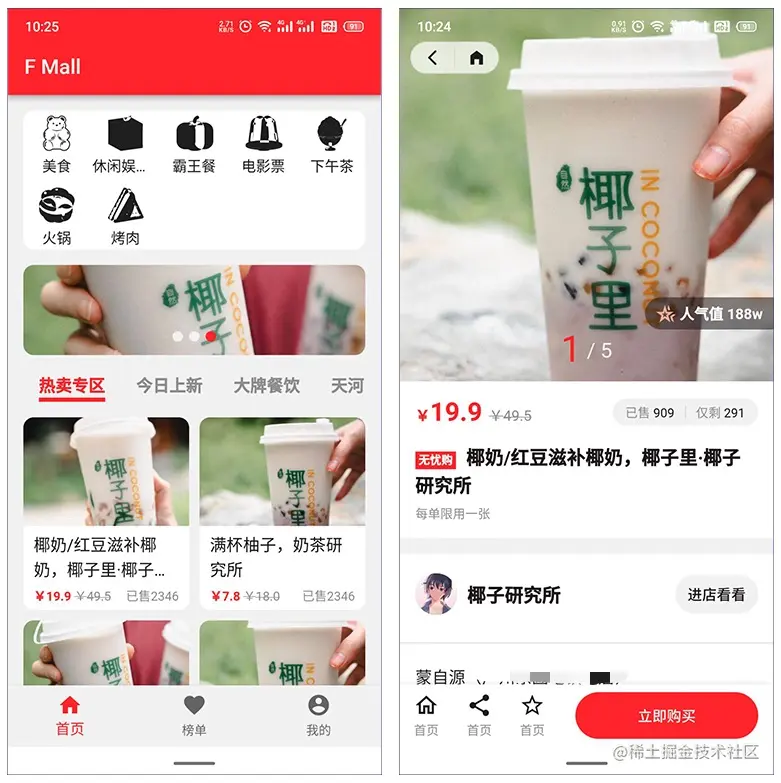The height and width of the screenshot is (783, 781).
Task: Open the 电影票 category
Action: click(263, 145)
